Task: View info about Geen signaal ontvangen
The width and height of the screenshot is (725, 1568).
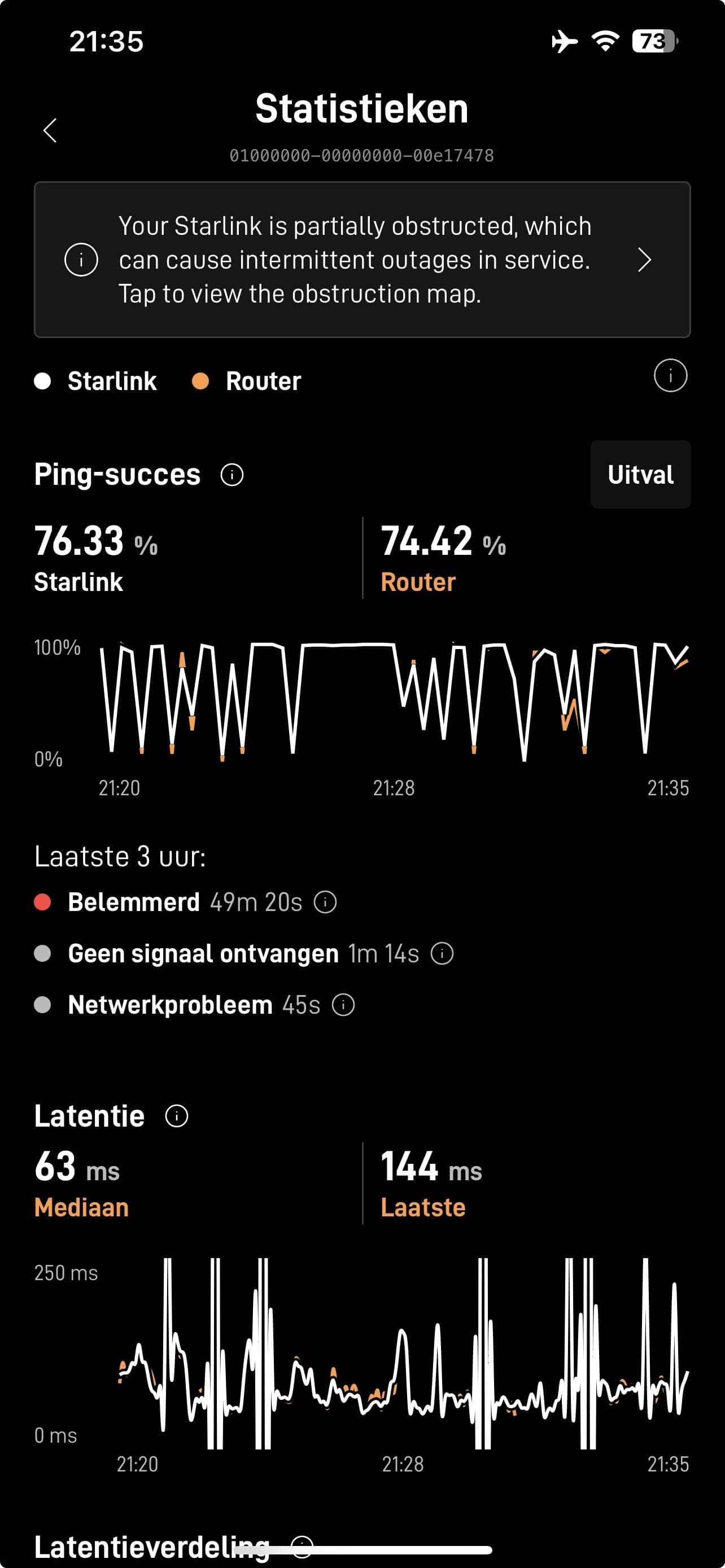Action: (442, 954)
